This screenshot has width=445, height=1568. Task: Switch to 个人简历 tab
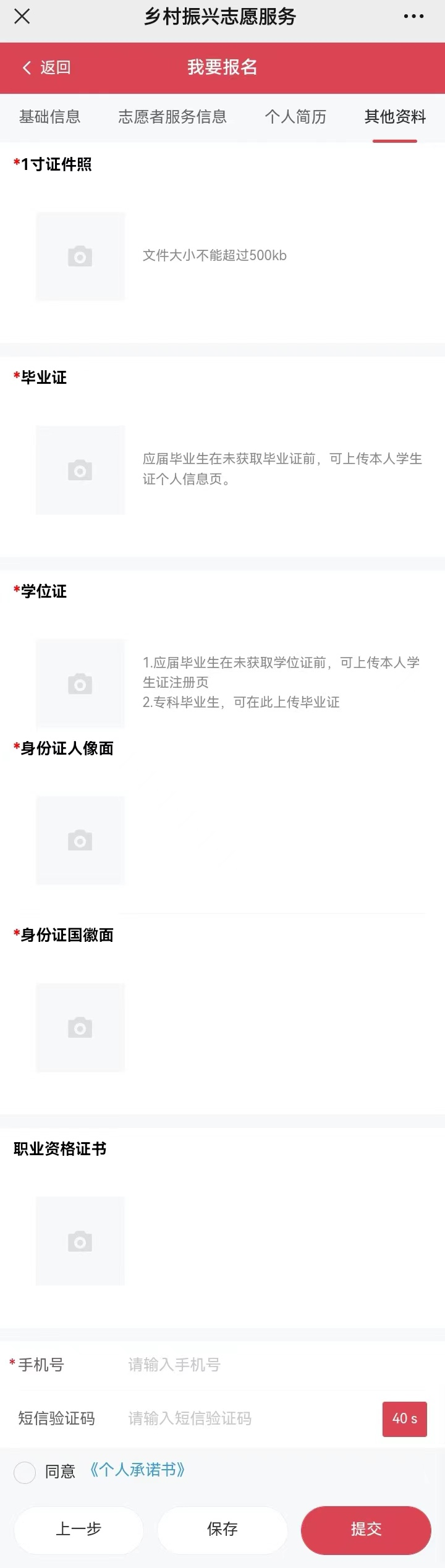tap(295, 117)
